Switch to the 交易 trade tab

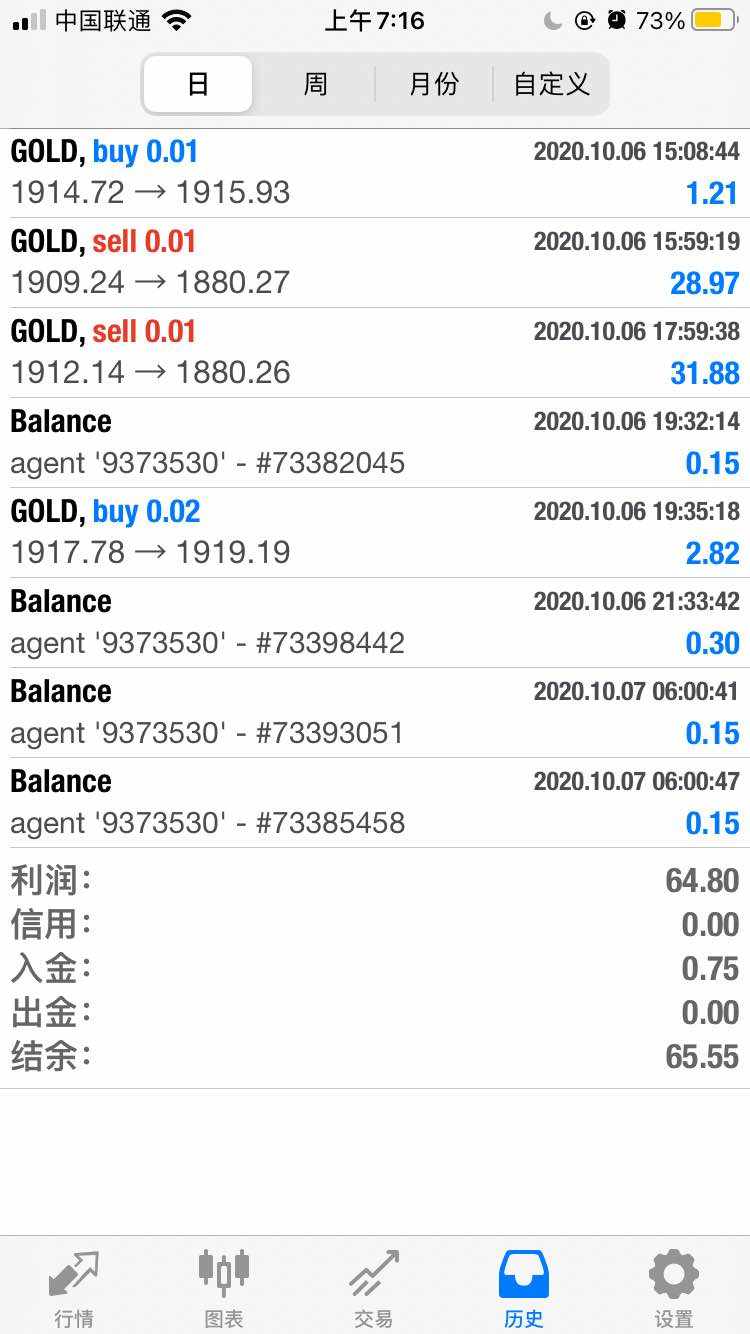click(x=374, y=1286)
